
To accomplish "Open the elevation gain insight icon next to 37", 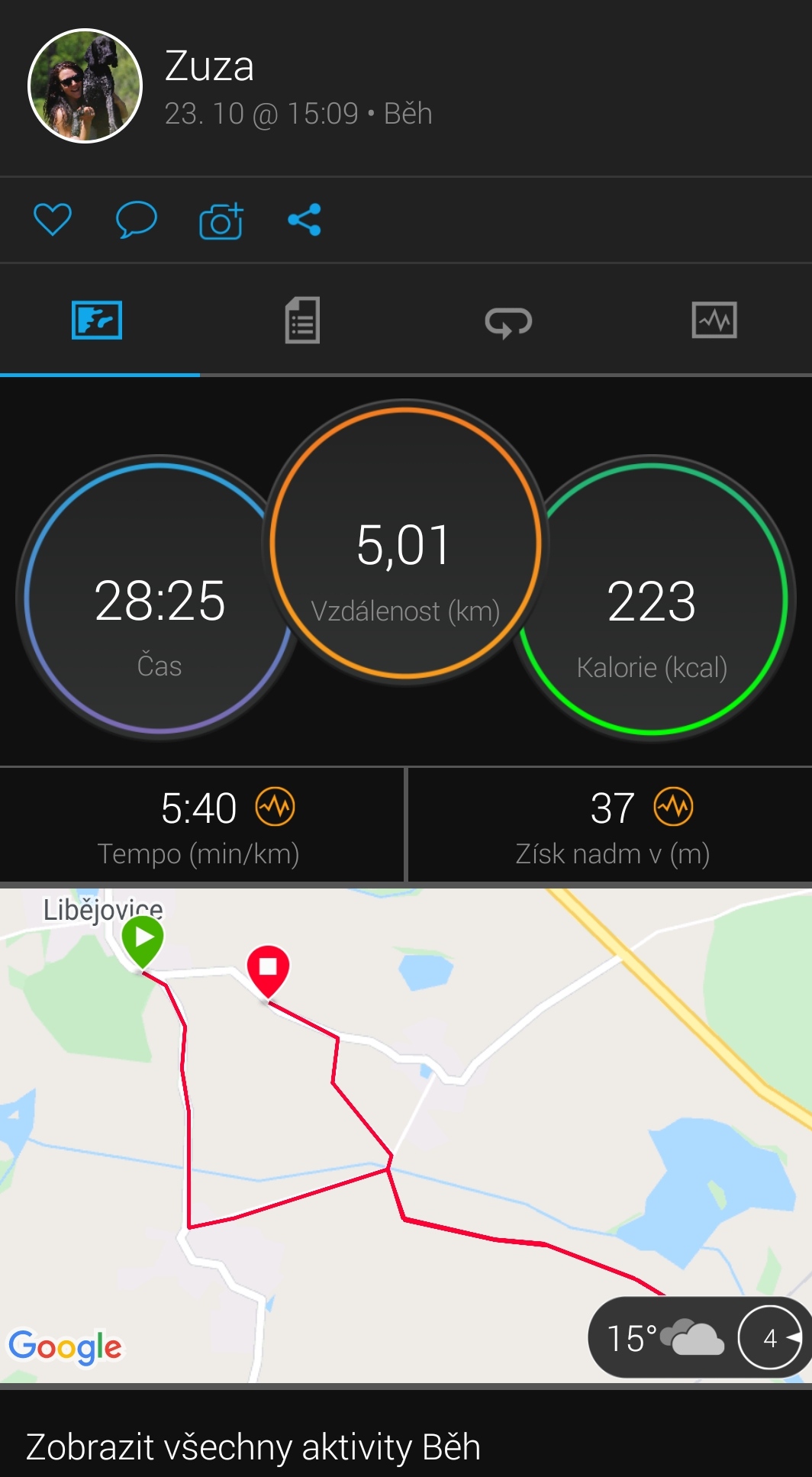I will (x=674, y=807).
